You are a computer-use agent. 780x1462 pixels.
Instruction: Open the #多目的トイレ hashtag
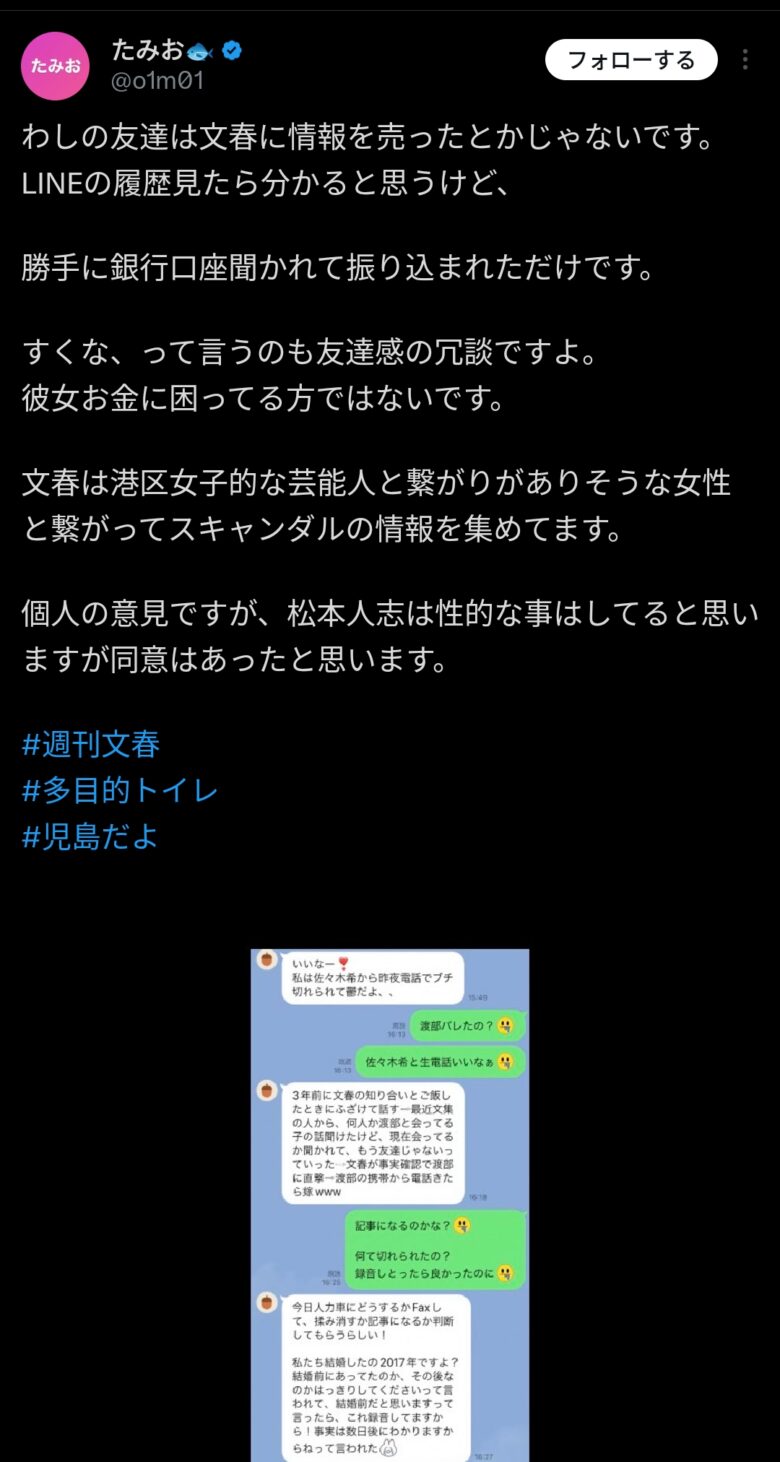120,790
